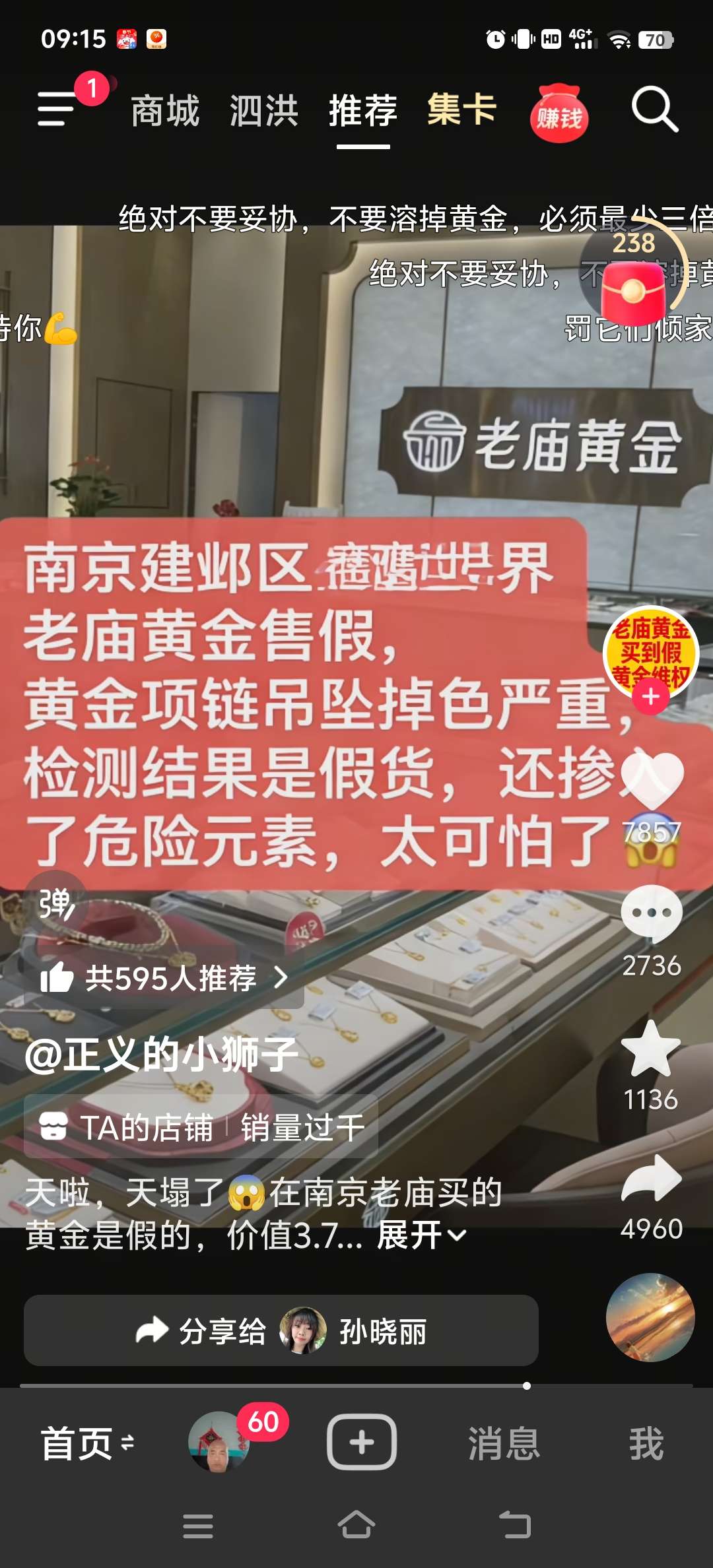Expand the video caption with 展开
The image size is (713, 1568).
[x=421, y=1235]
